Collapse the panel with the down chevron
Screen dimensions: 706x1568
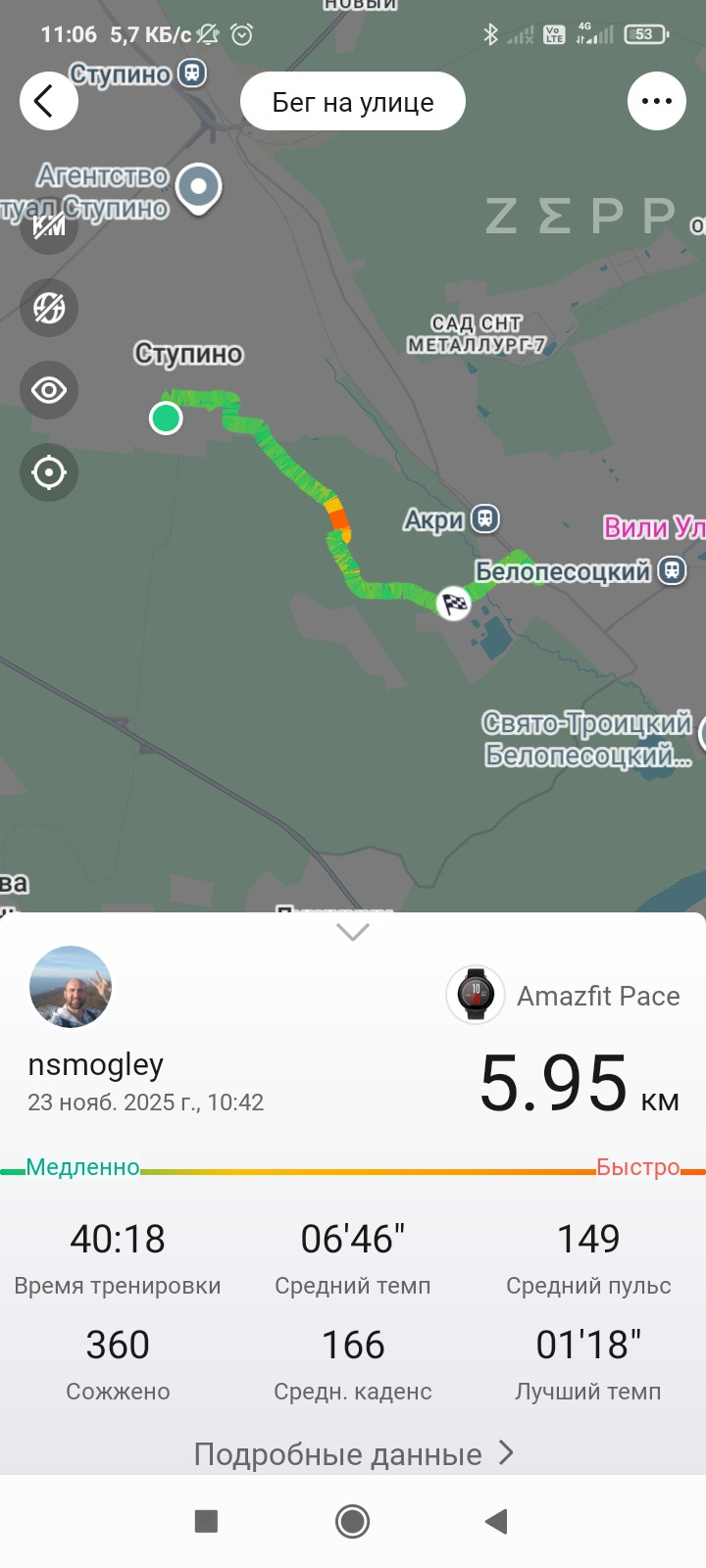point(353,932)
